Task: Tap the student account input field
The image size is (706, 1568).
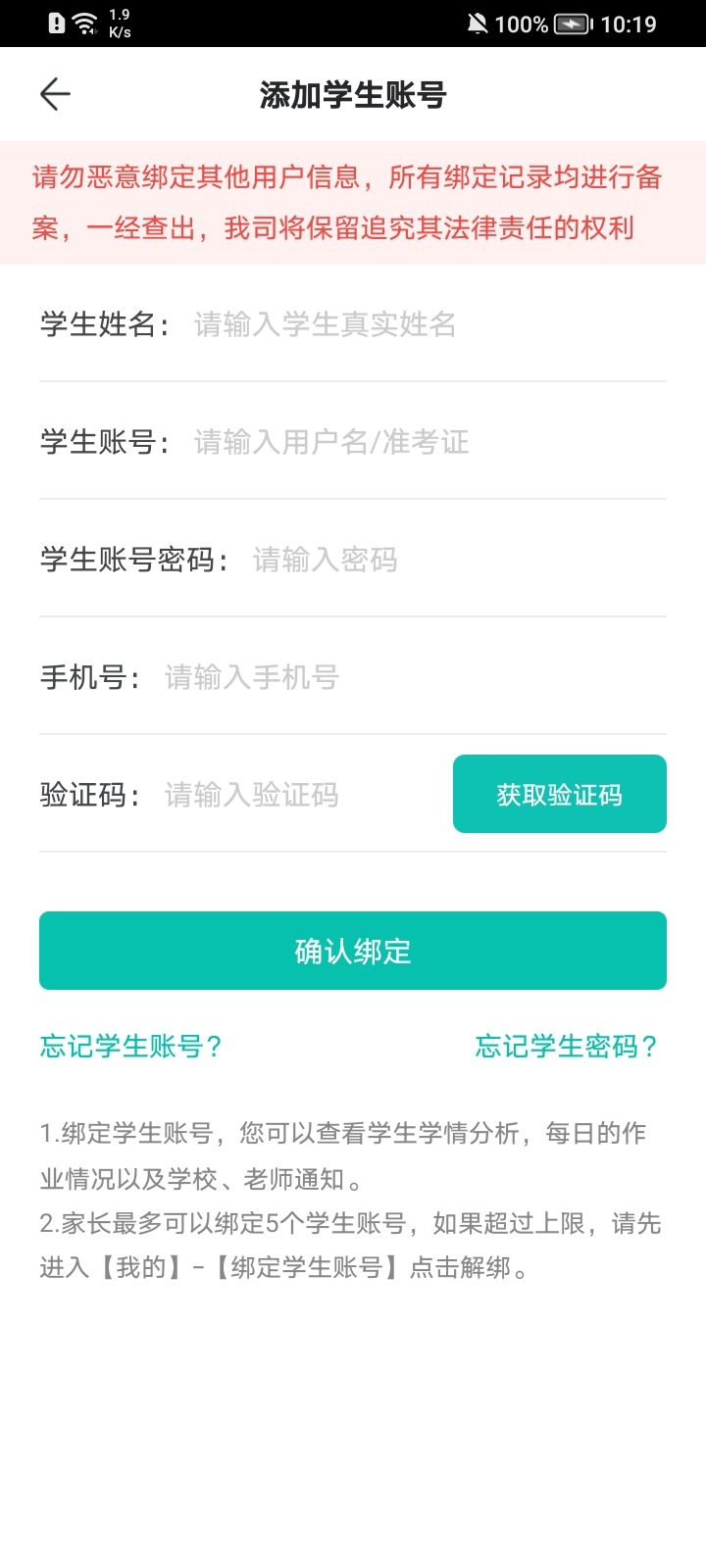Action: [x=333, y=442]
